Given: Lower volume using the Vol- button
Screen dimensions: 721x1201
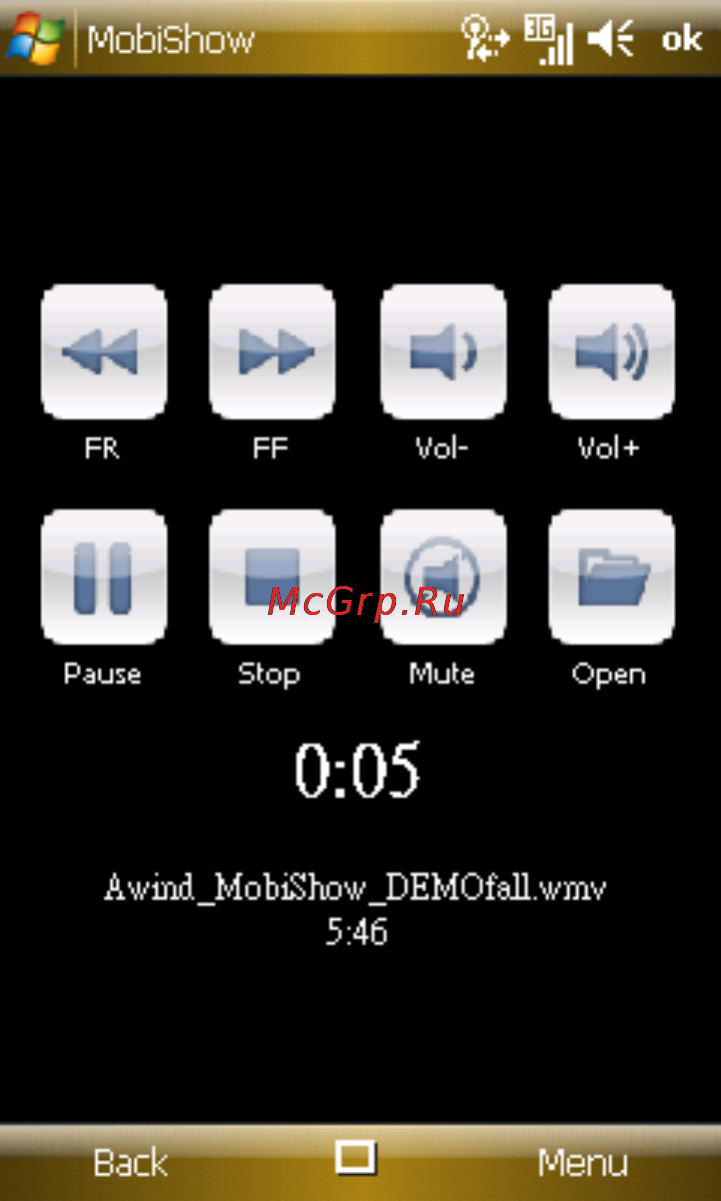Looking at the screenshot, I should pyautogui.click(x=443, y=351).
